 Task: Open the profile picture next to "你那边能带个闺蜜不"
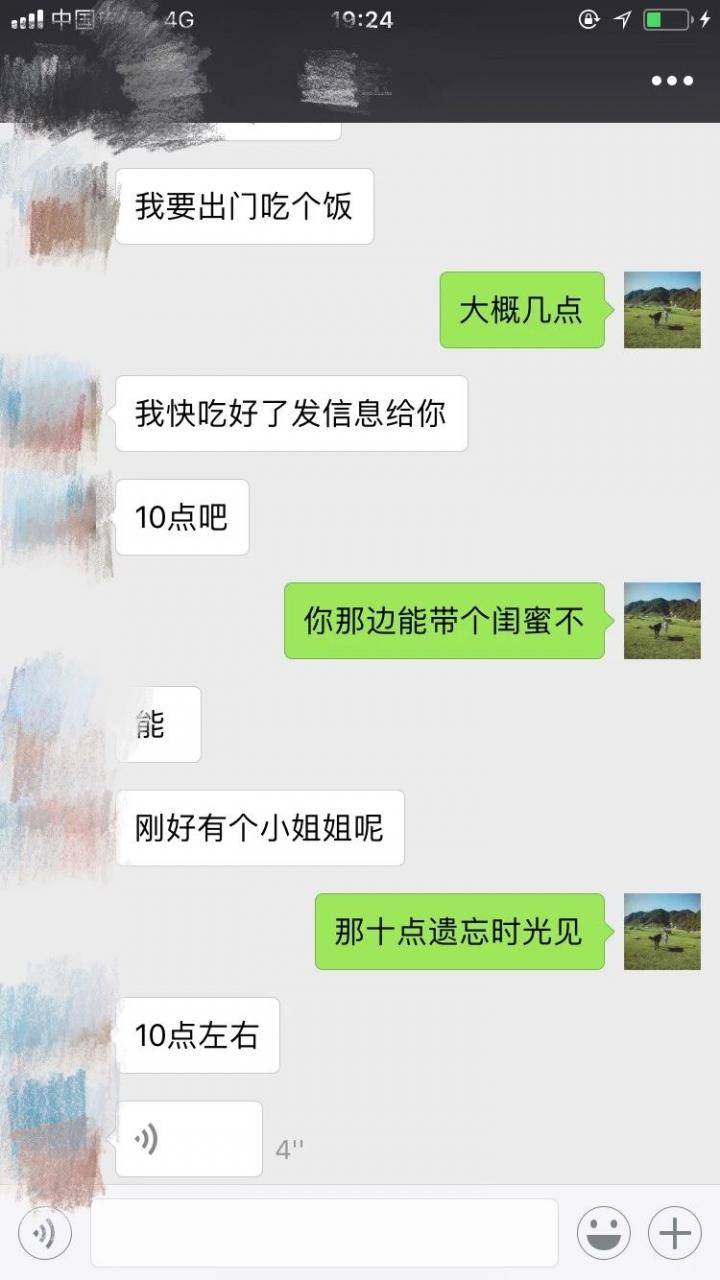(662, 621)
